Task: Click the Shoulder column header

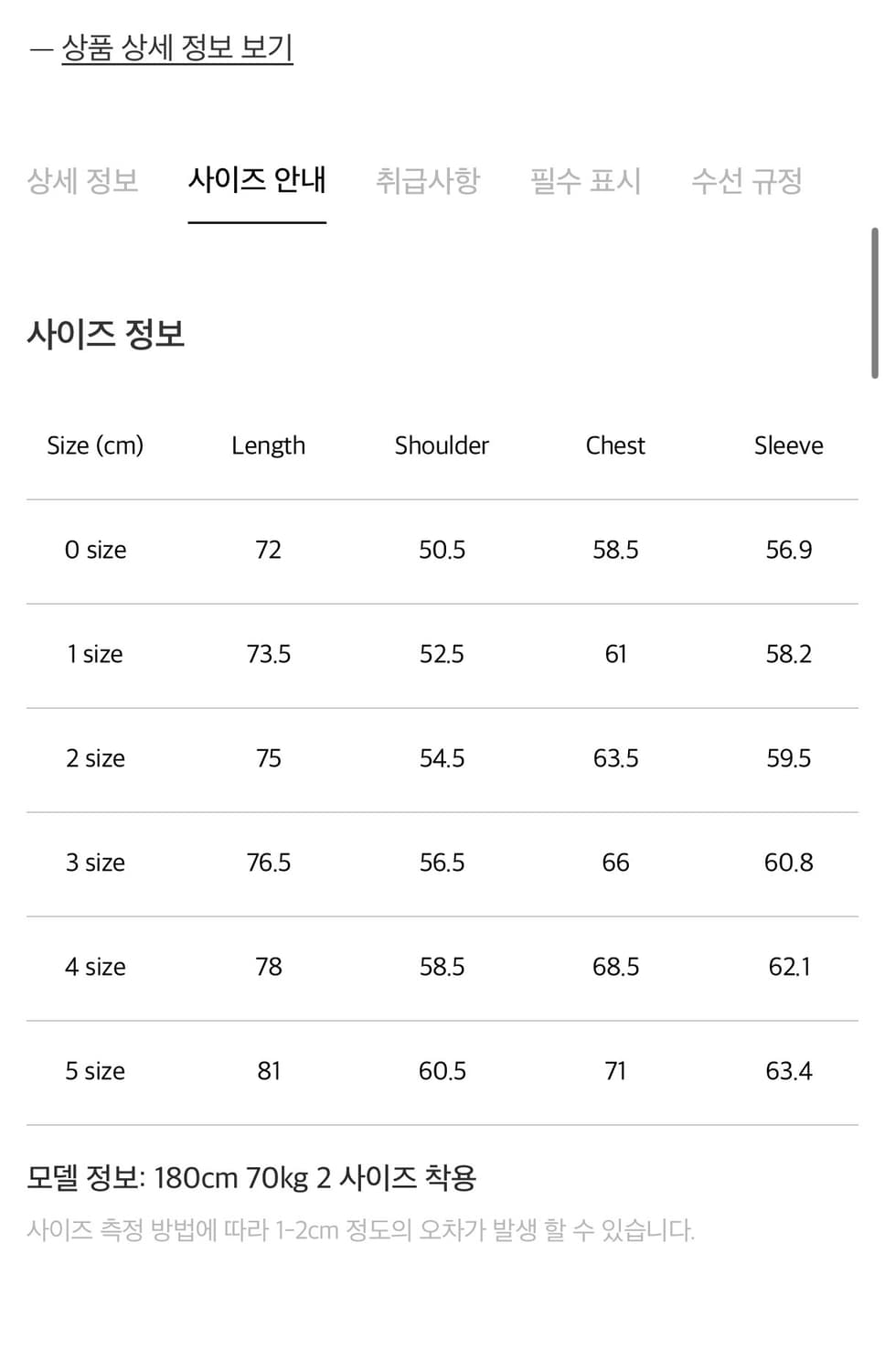Action: tap(442, 445)
